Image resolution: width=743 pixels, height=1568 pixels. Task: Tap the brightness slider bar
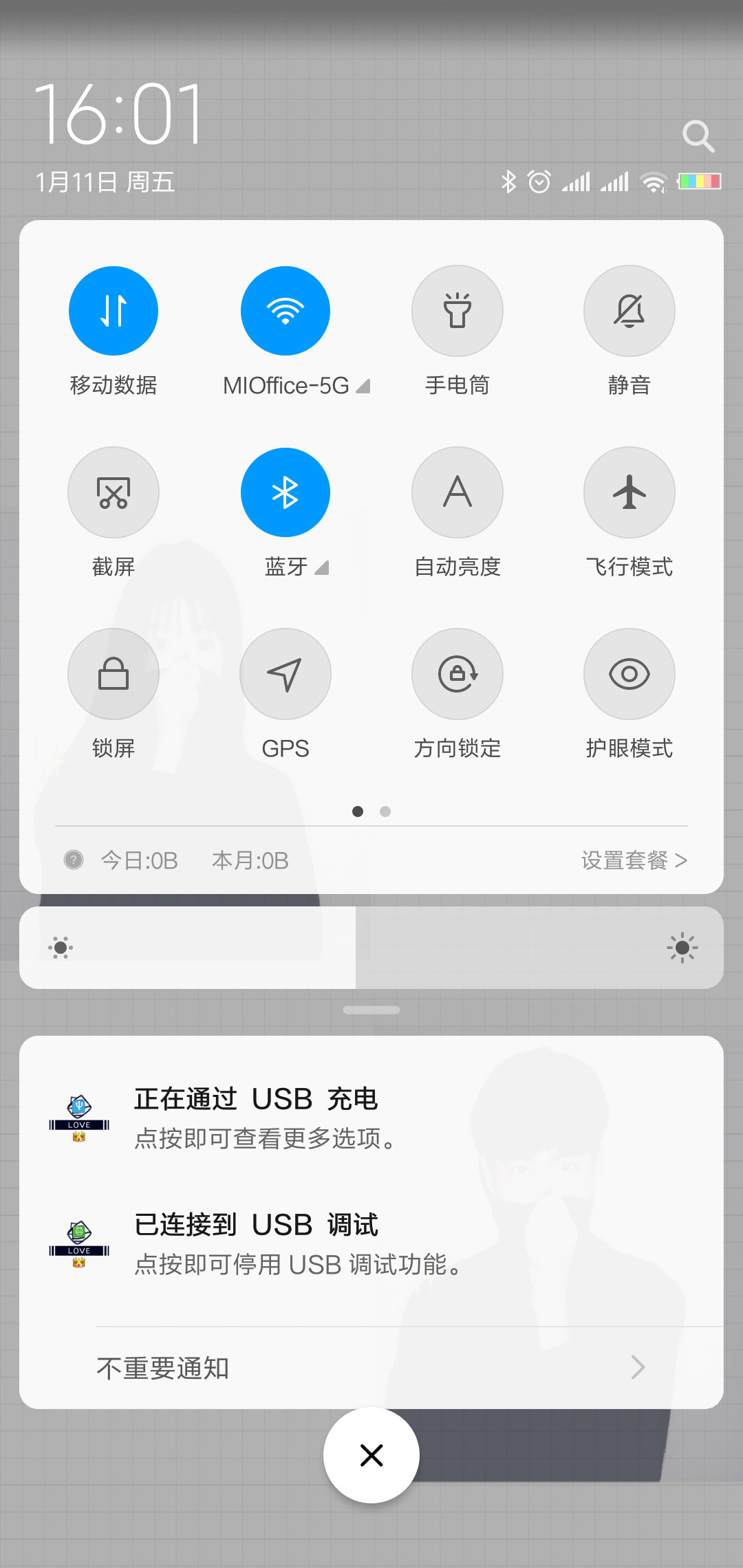coord(371,948)
